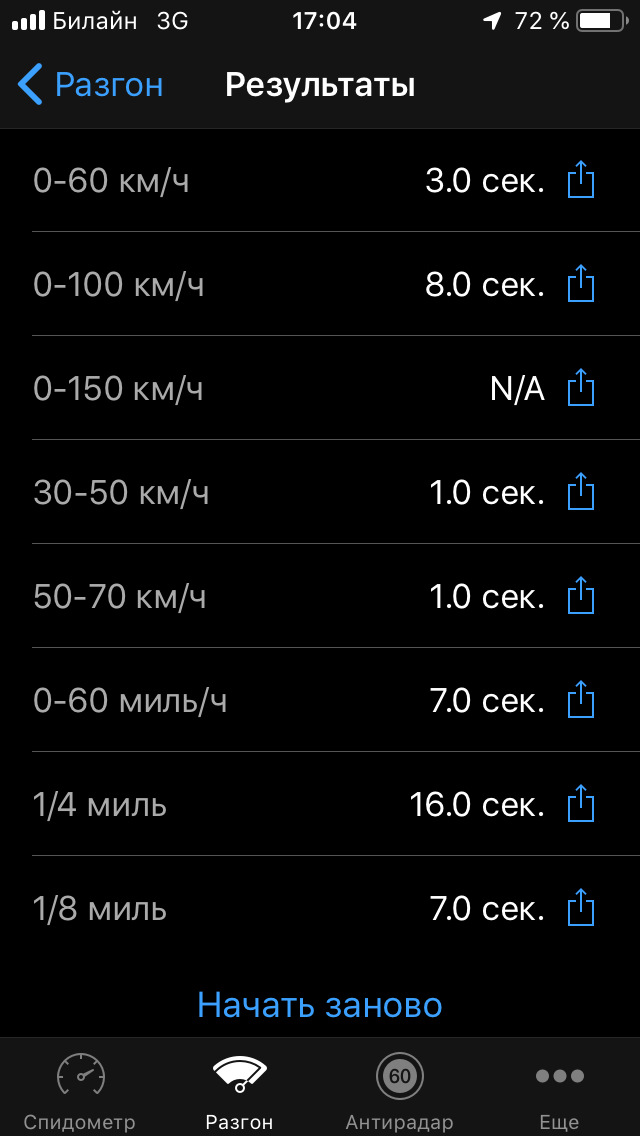This screenshot has width=640, height=1136.
Task: Share the 0-100 км/ч result
Action: click(x=581, y=283)
